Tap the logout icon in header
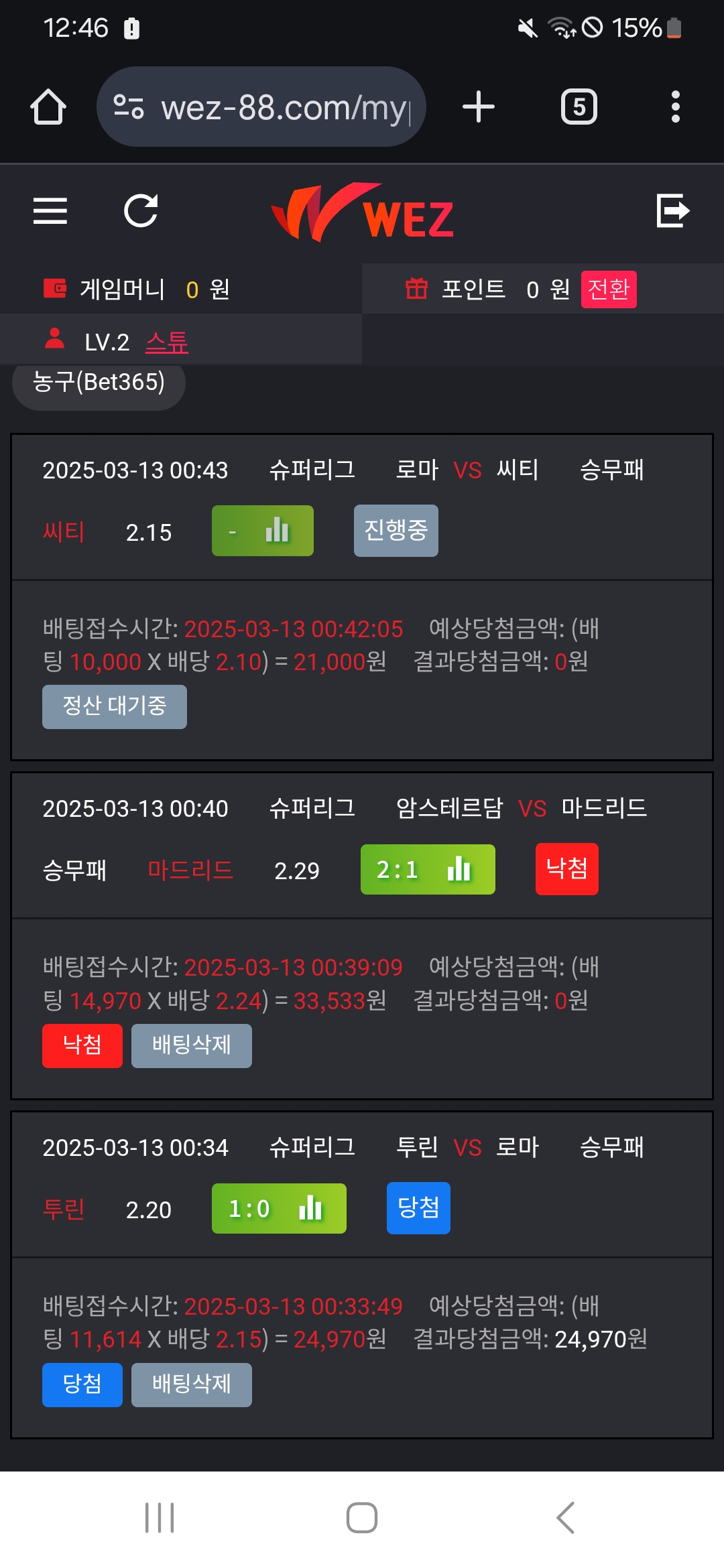 (x=672, y=211)
